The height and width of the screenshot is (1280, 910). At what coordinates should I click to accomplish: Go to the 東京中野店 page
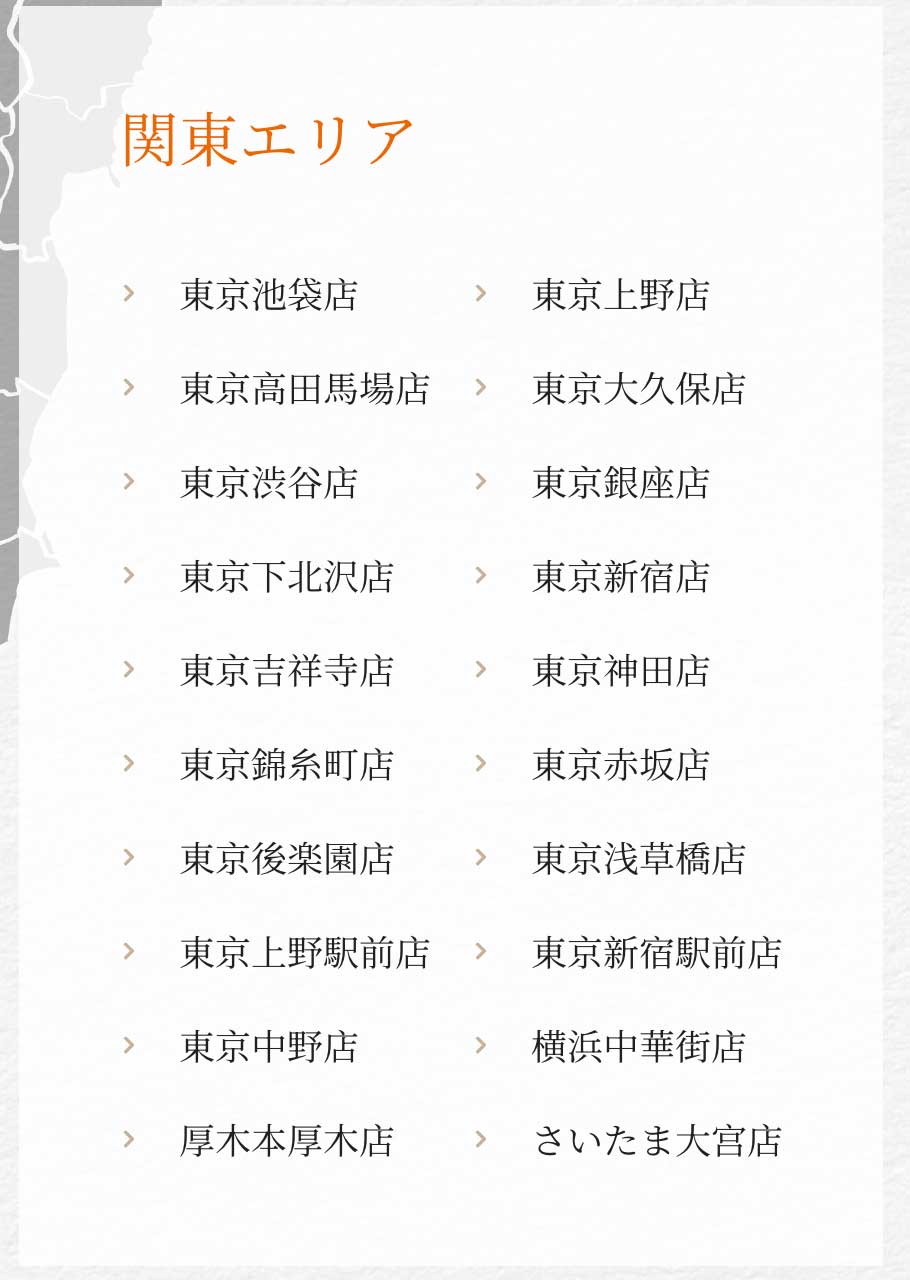pos(269,1047)
